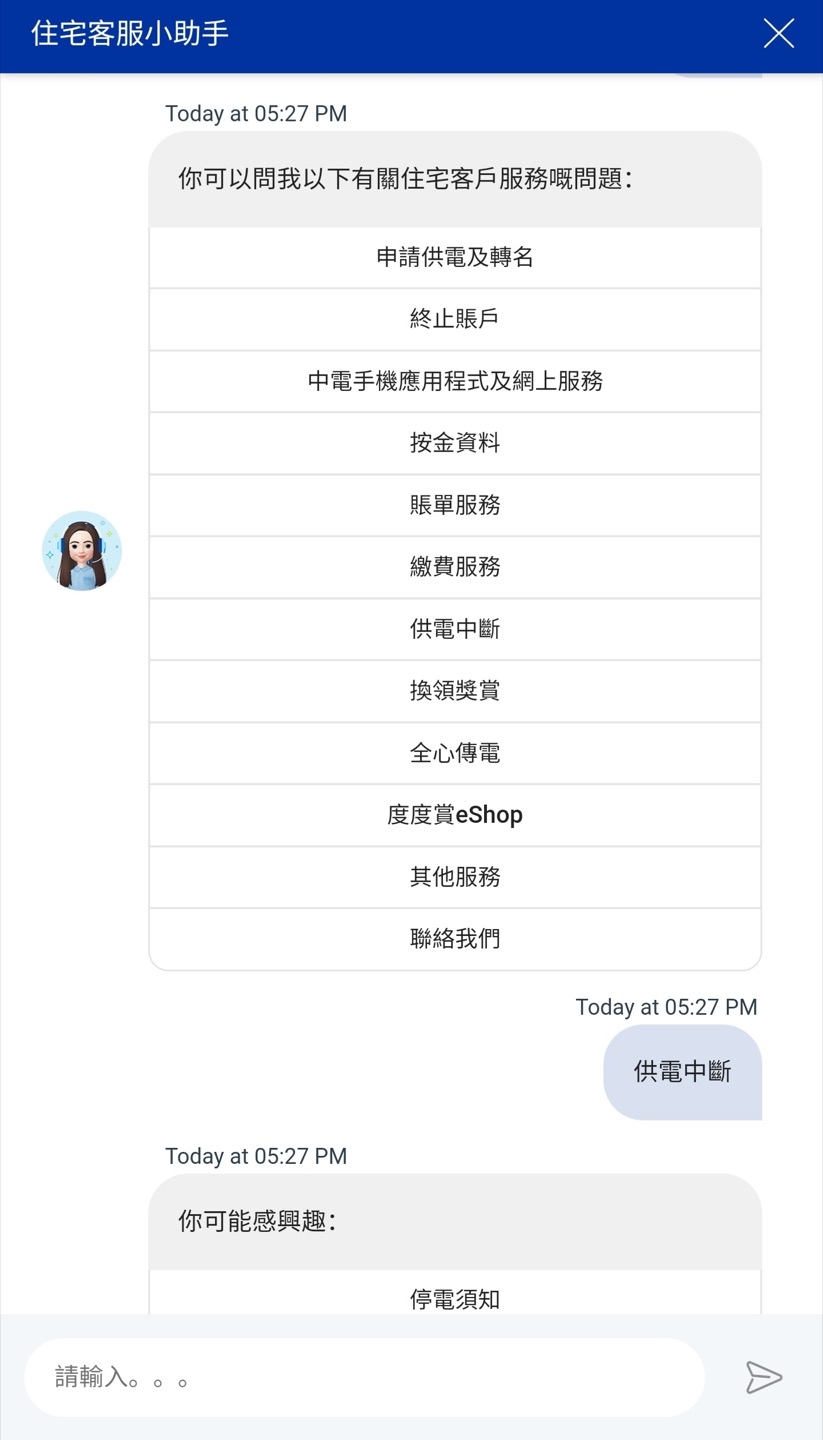This screenshot has height=1440, width=823.
Task: Tap the 聯絡我們 option
Action: pos(455,940)
